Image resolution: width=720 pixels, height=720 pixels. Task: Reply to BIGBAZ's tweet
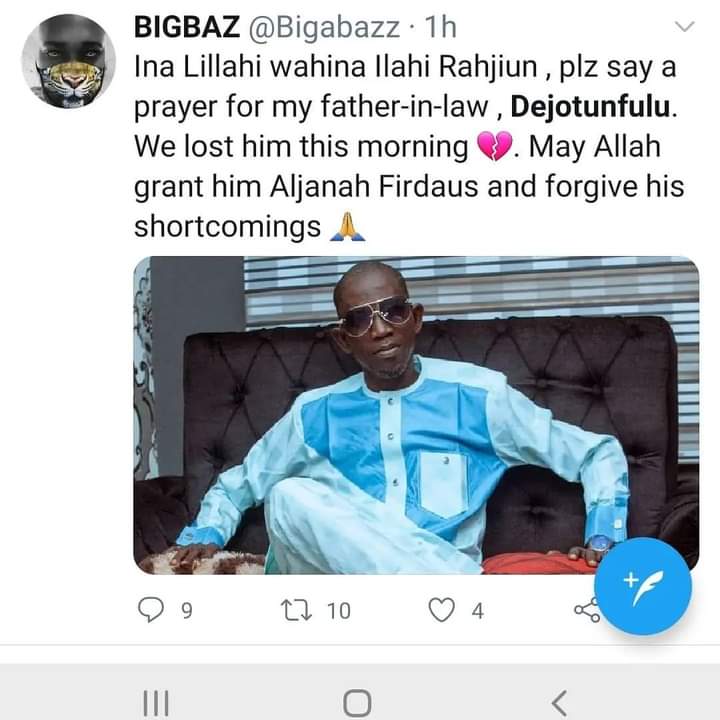tap(149, 610)
